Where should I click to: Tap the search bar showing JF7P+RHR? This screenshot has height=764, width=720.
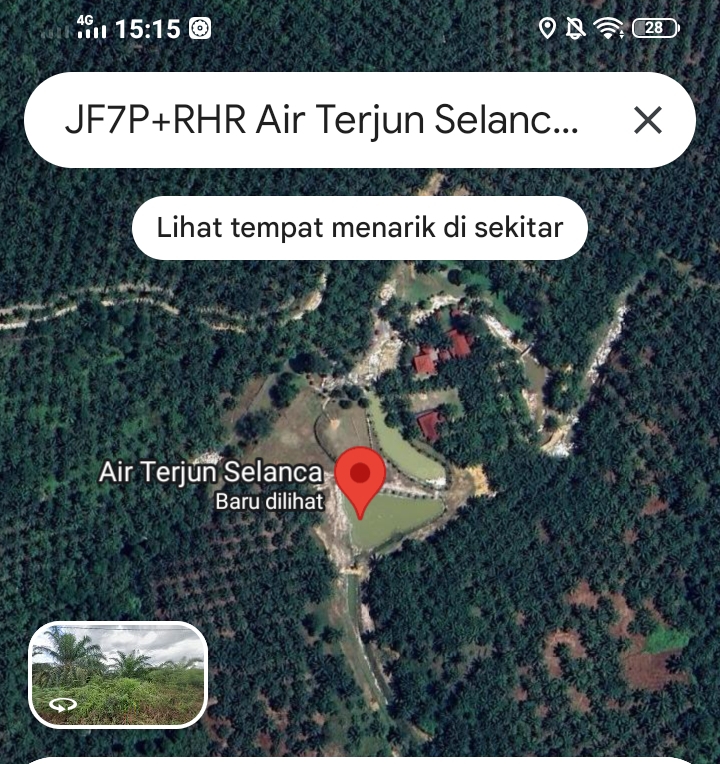[x=330, y=119]
